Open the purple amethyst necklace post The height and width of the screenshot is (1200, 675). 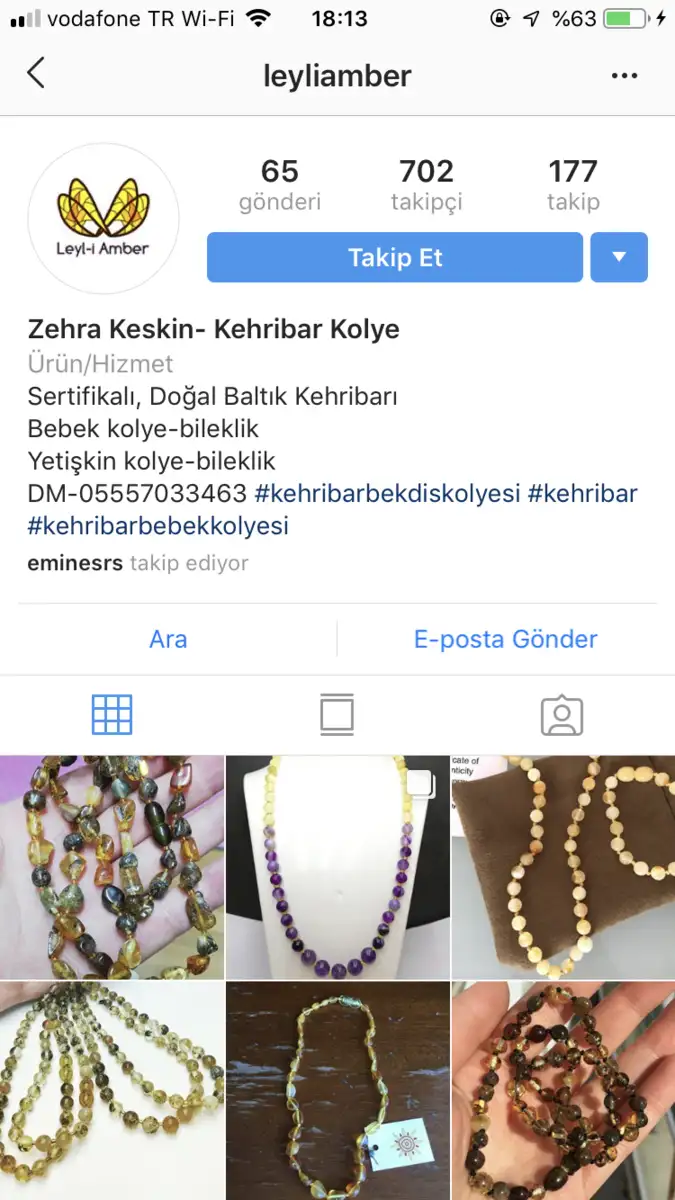(337, 867)
